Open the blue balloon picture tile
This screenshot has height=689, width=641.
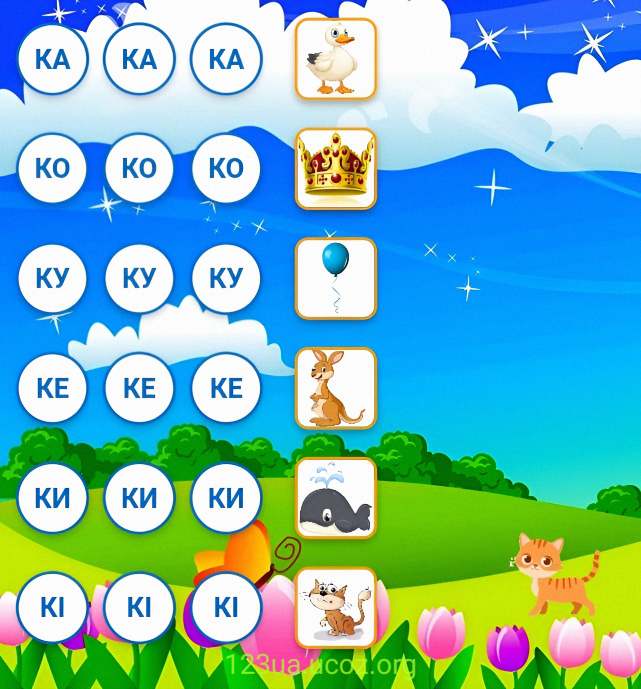[335, 278]
